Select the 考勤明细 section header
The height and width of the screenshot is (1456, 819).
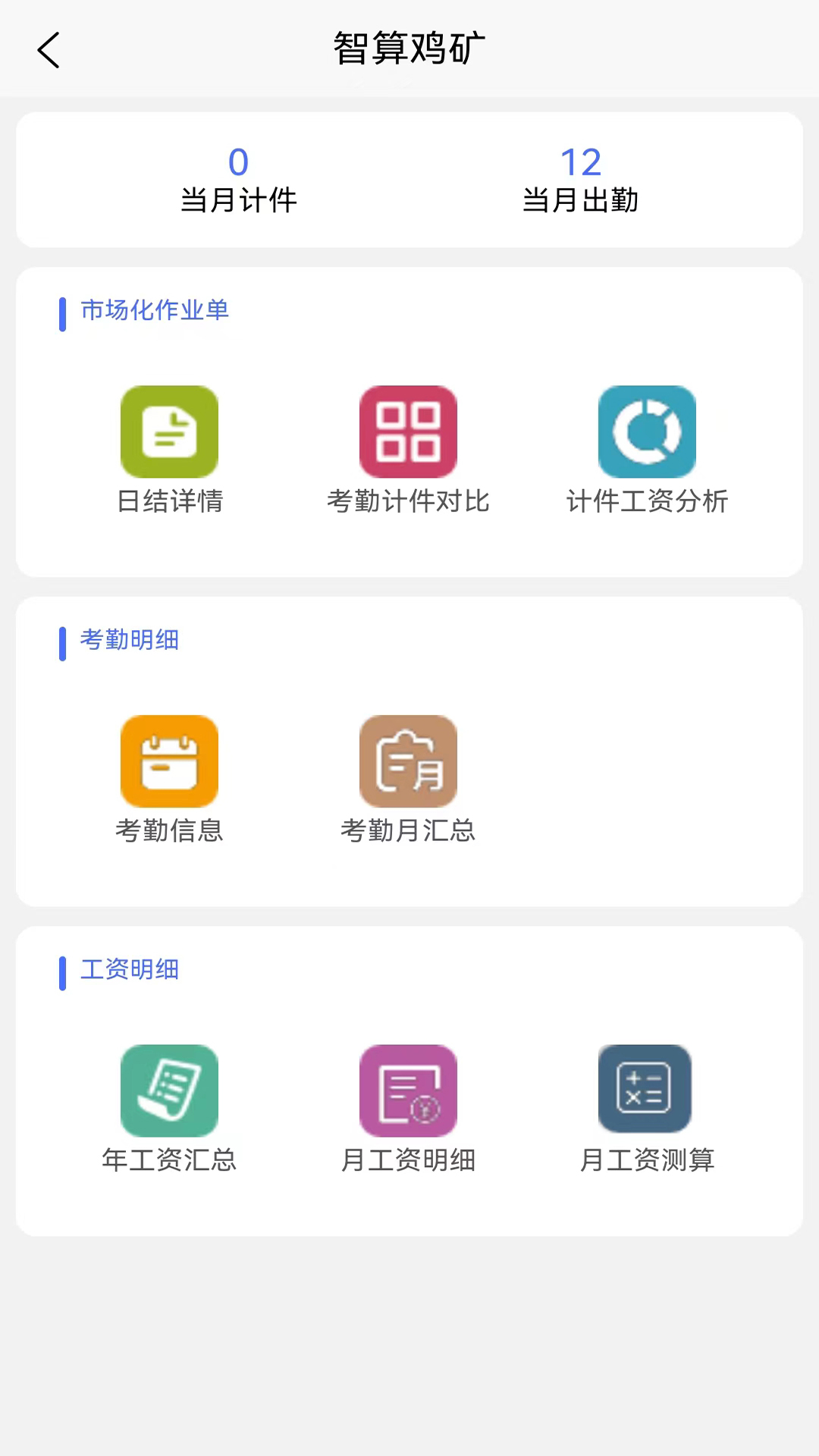click(130, 641)
